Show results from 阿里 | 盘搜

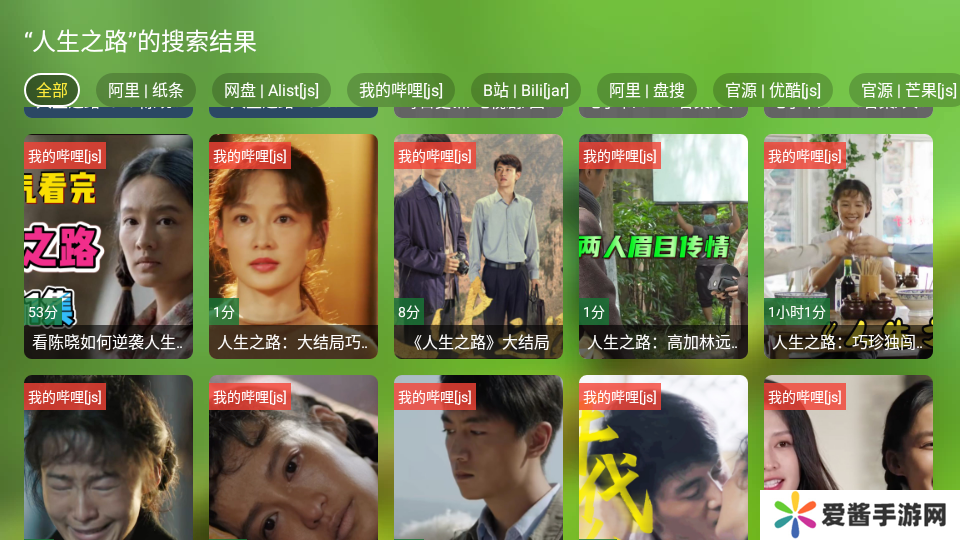[x=647, y=90]
